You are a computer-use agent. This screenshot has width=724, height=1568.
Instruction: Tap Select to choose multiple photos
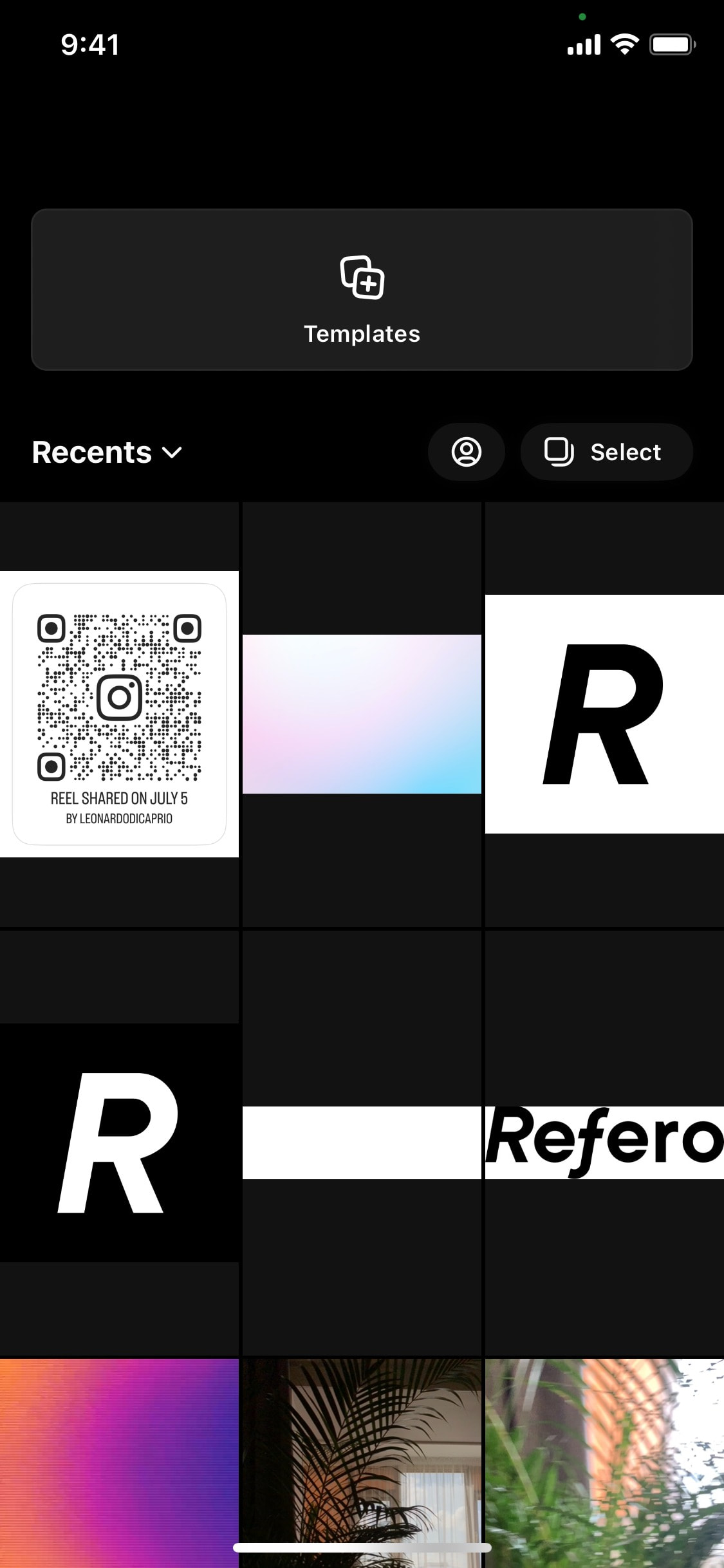coord(606,452)
